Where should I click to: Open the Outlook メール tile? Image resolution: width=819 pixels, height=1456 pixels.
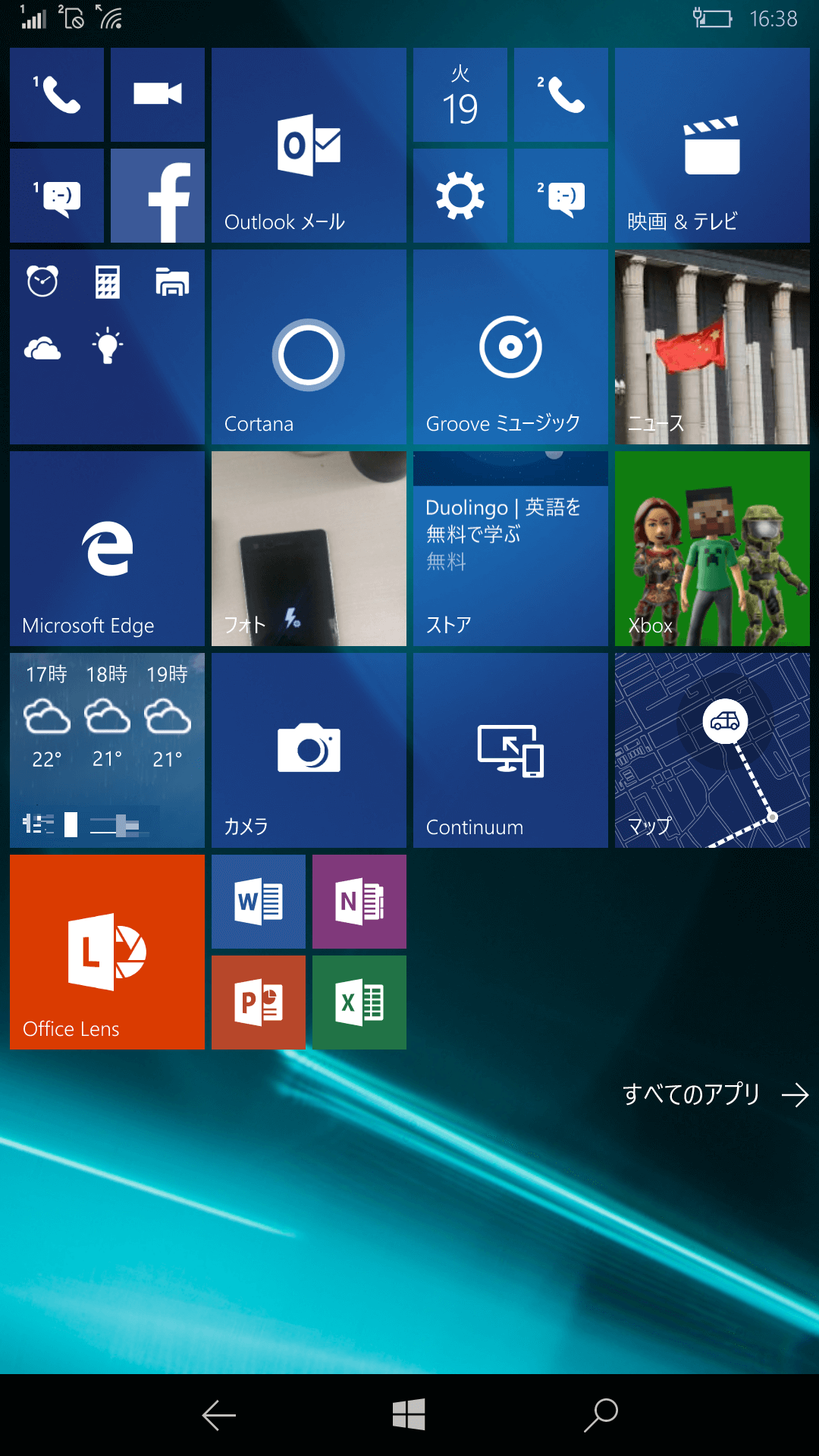click(x=309, y=146)
